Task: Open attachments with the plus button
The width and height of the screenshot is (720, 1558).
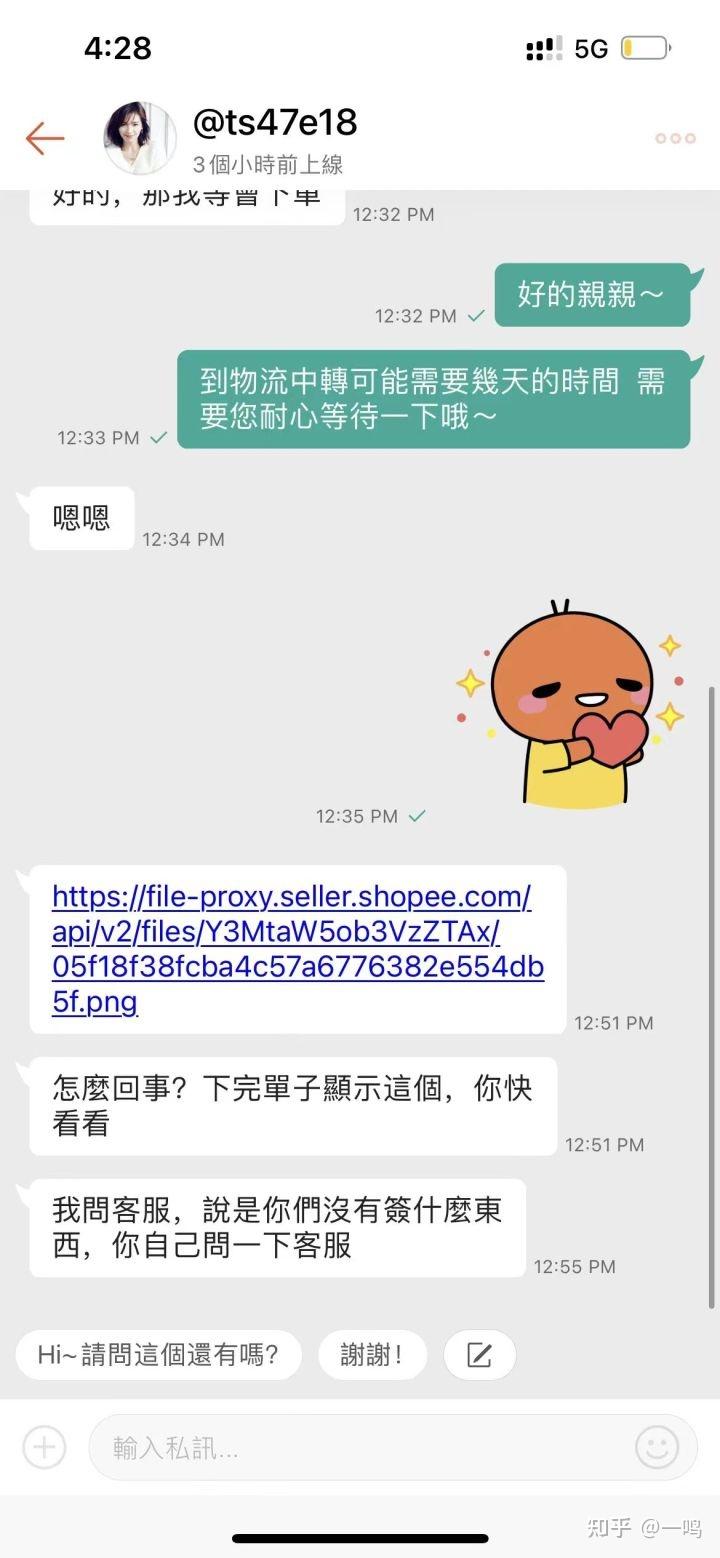Action: click(x=43, y=1447)
